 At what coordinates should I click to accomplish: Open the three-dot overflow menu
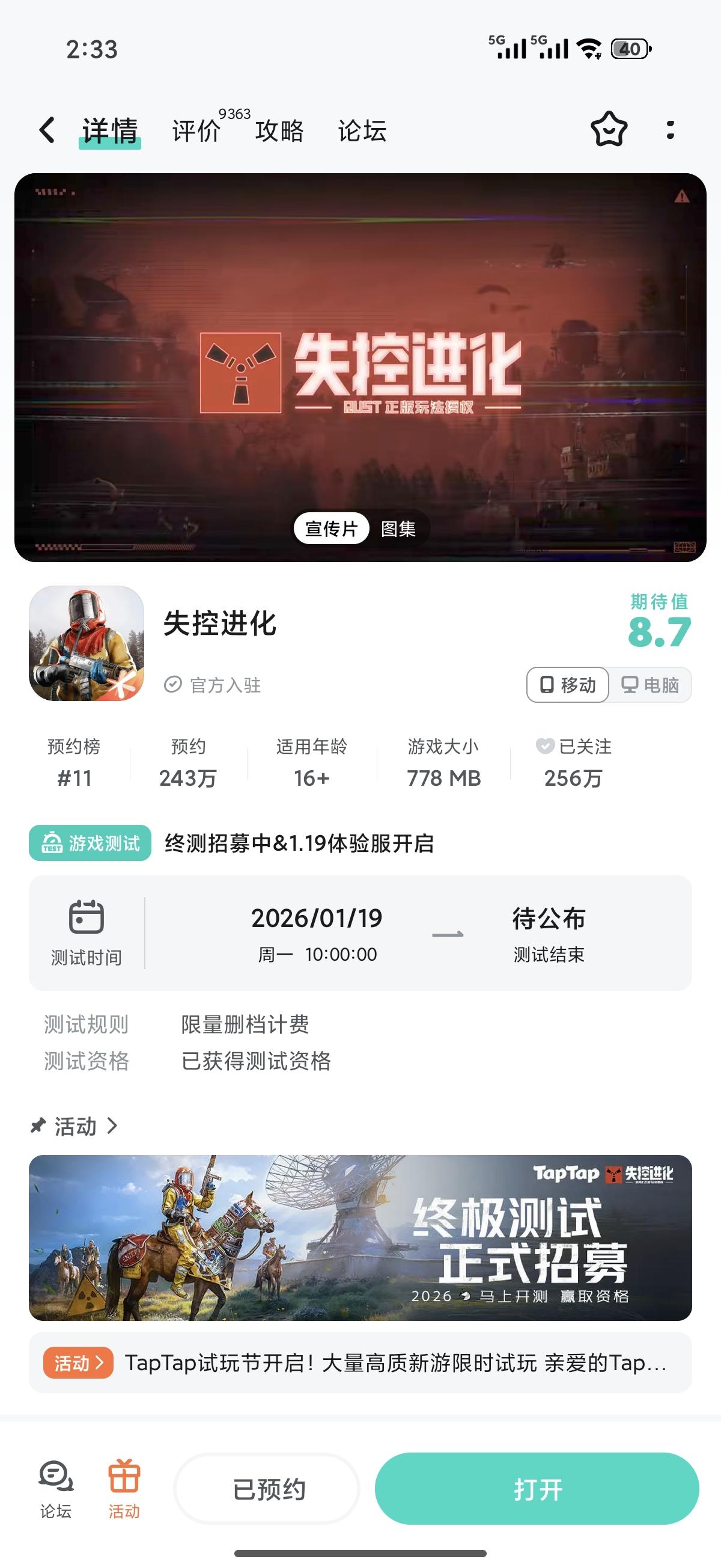tap(670, 130)
